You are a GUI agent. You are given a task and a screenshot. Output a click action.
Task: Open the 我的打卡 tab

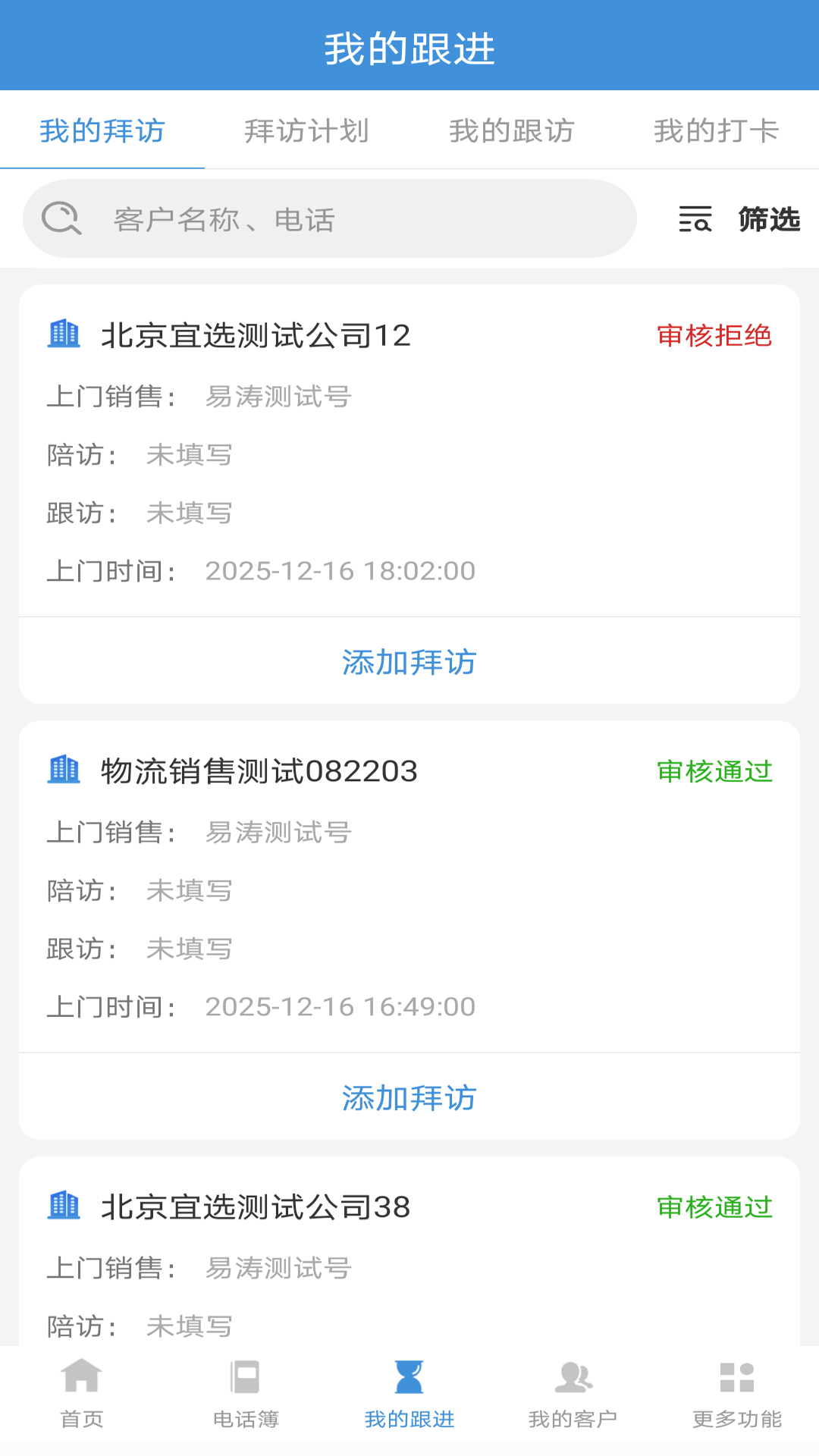716,130
